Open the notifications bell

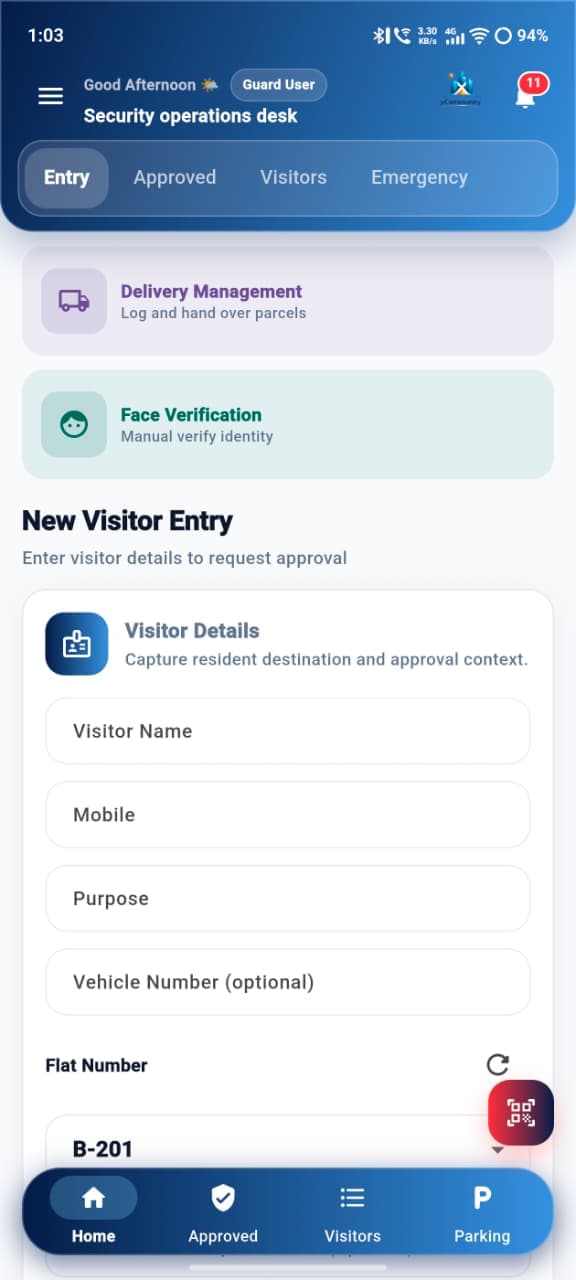526,91
